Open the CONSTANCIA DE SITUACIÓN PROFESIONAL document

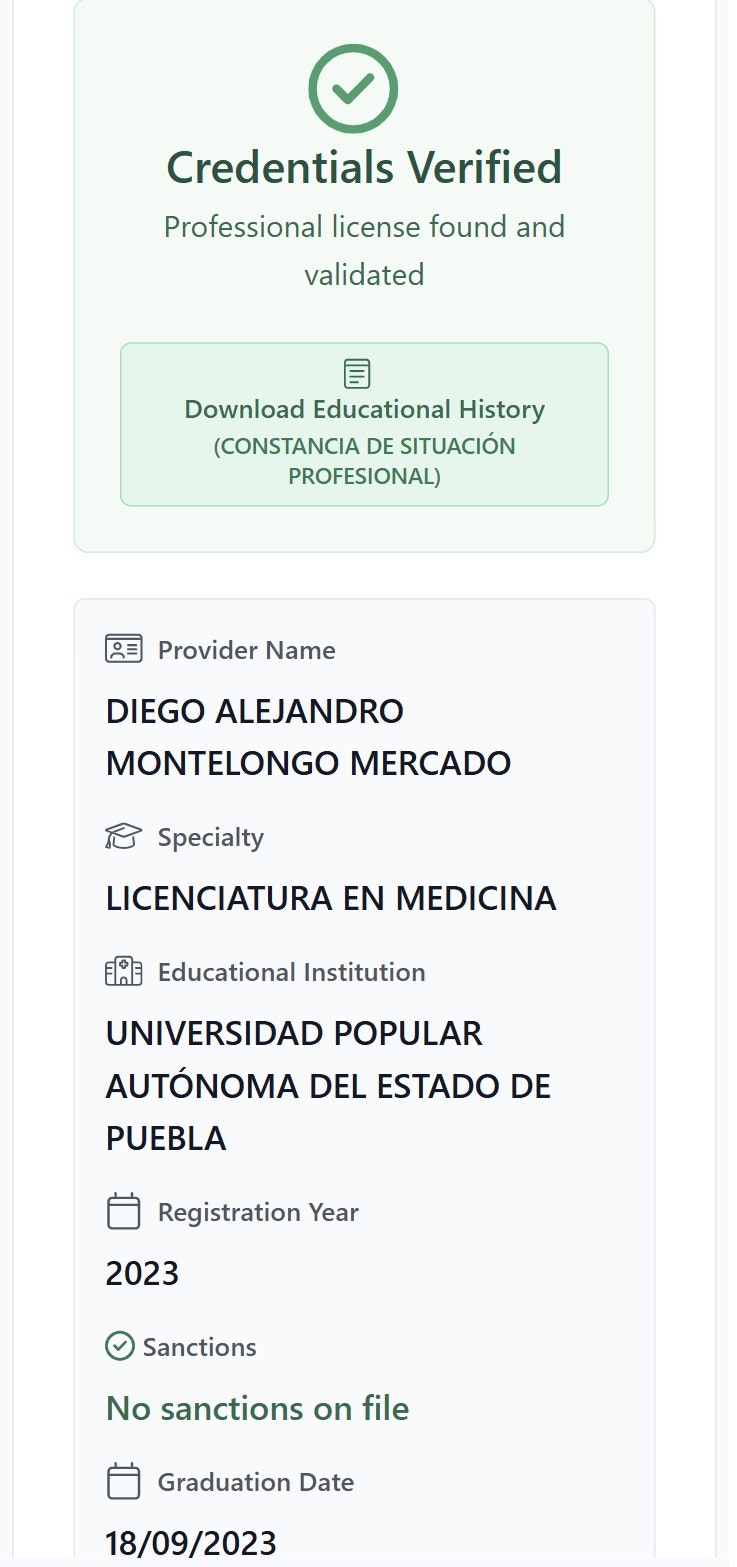click(363, 460)
